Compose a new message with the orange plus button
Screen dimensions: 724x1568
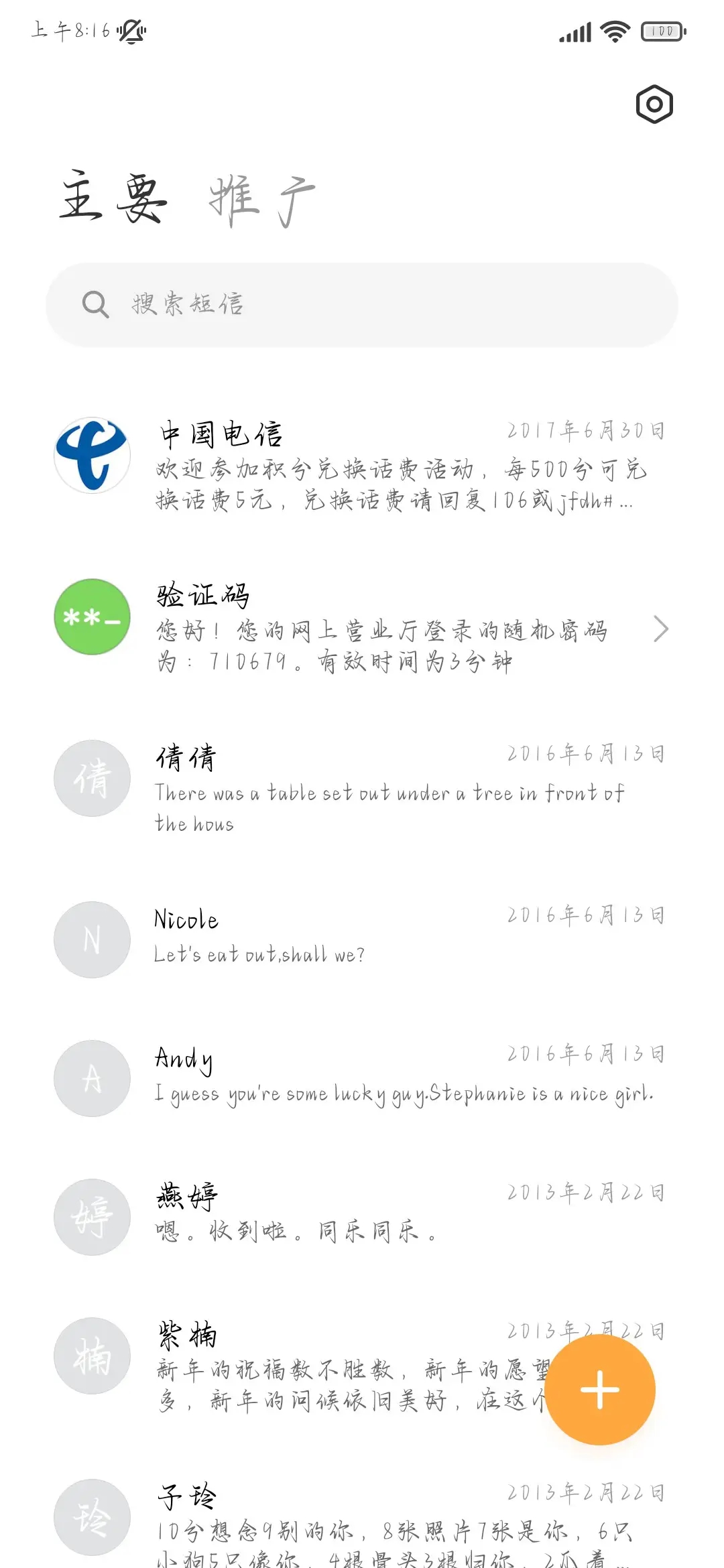coord(600,1390)
